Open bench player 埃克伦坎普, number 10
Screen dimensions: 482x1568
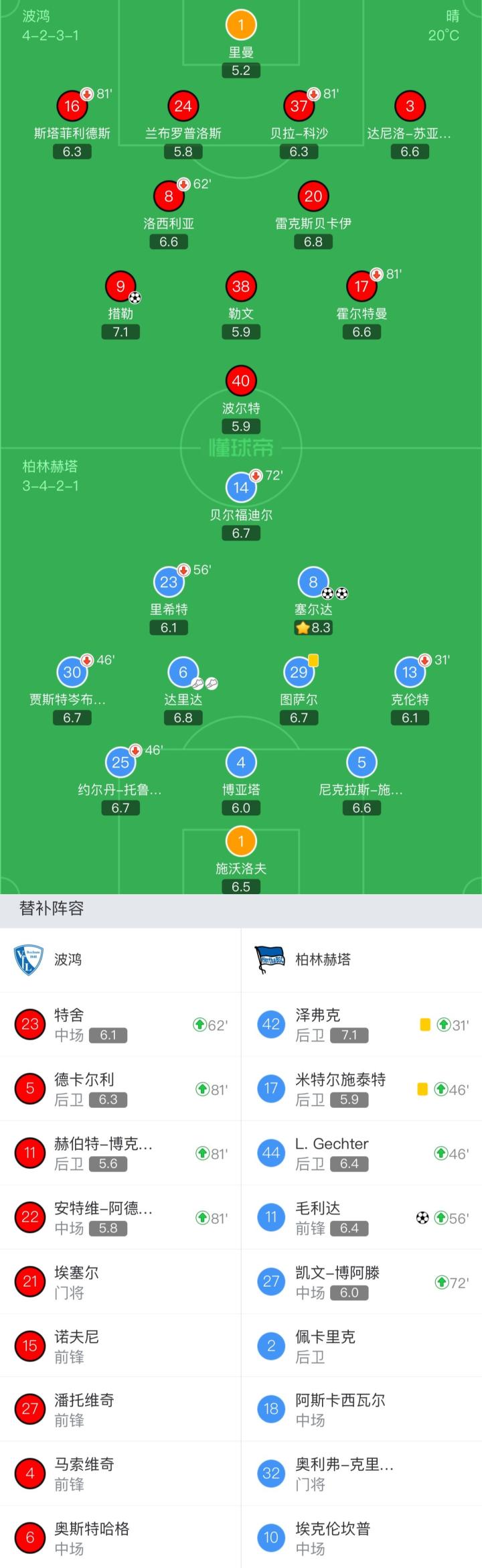click(361, 1537)
